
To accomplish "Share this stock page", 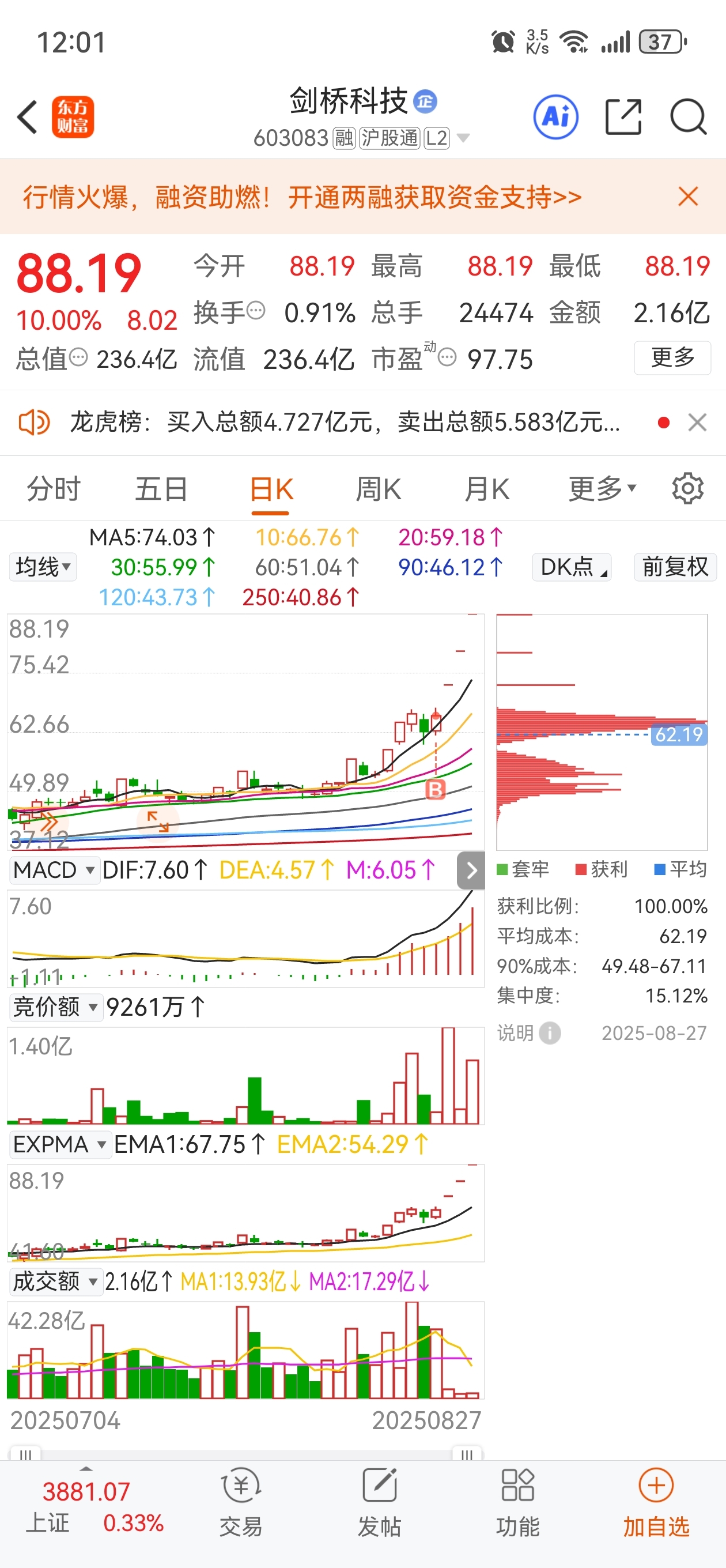I will [623, 117].
